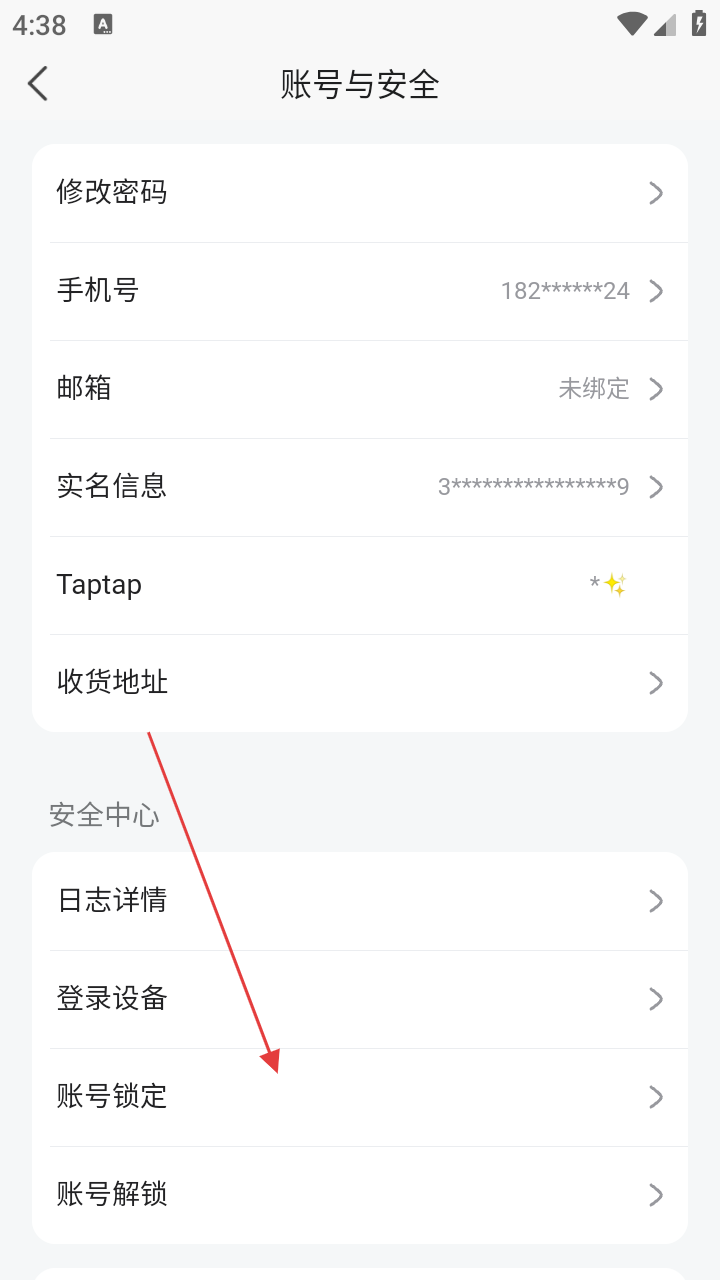Open 账号锁定 account lock
This screenshot has width=720, height=1280.
(360, 1097)
